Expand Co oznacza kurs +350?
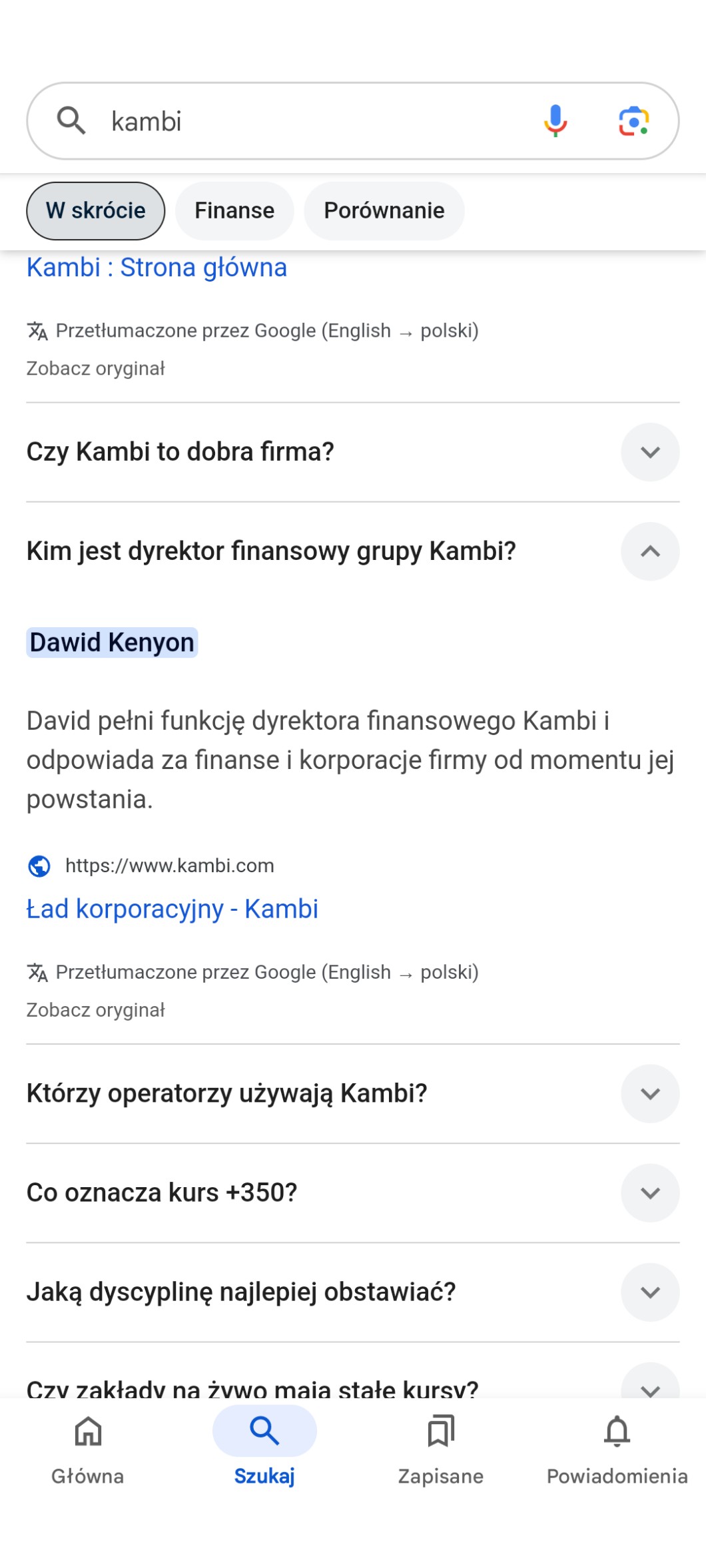This screenshot has height=1568, width=706. (x=650, y=1192)
